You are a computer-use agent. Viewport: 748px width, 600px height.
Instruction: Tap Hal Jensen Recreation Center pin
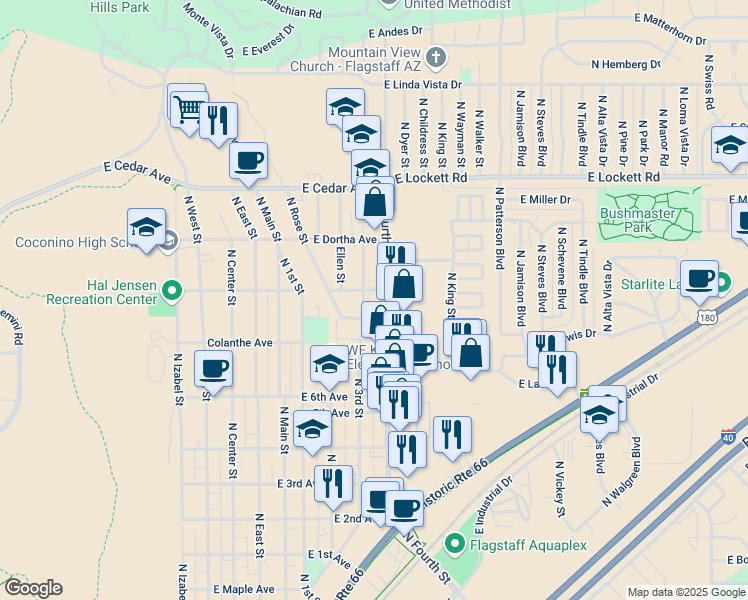172,290
